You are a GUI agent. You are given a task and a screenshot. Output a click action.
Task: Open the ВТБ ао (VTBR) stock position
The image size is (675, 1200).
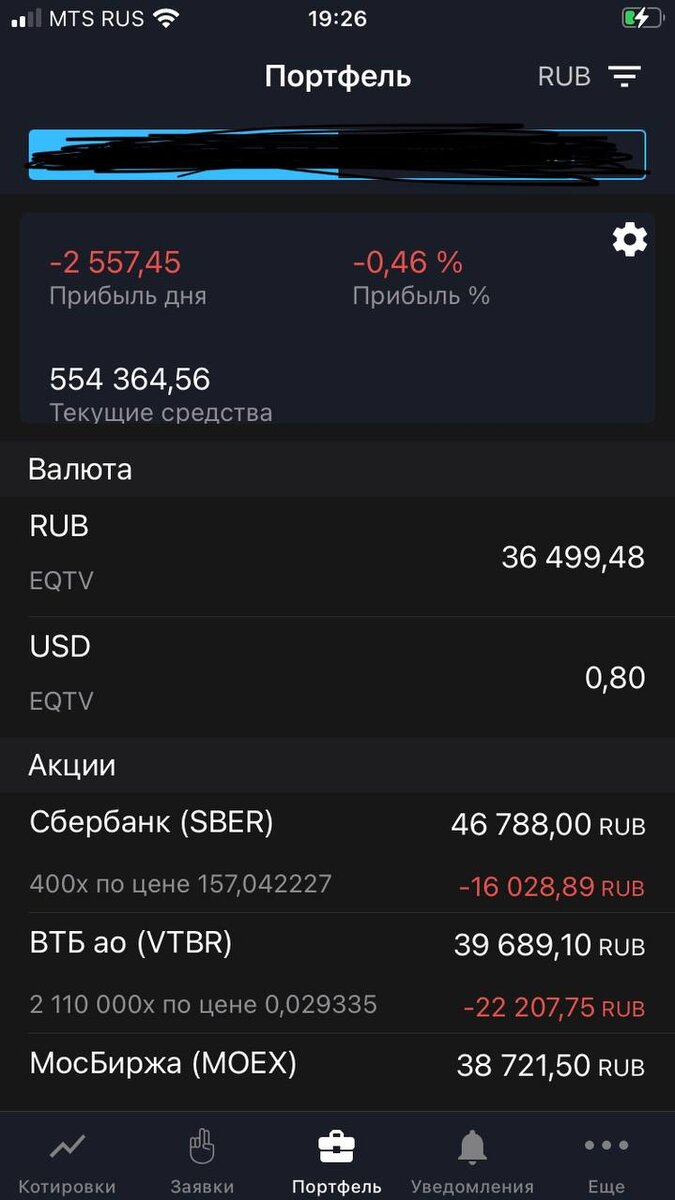coord(337,973)
